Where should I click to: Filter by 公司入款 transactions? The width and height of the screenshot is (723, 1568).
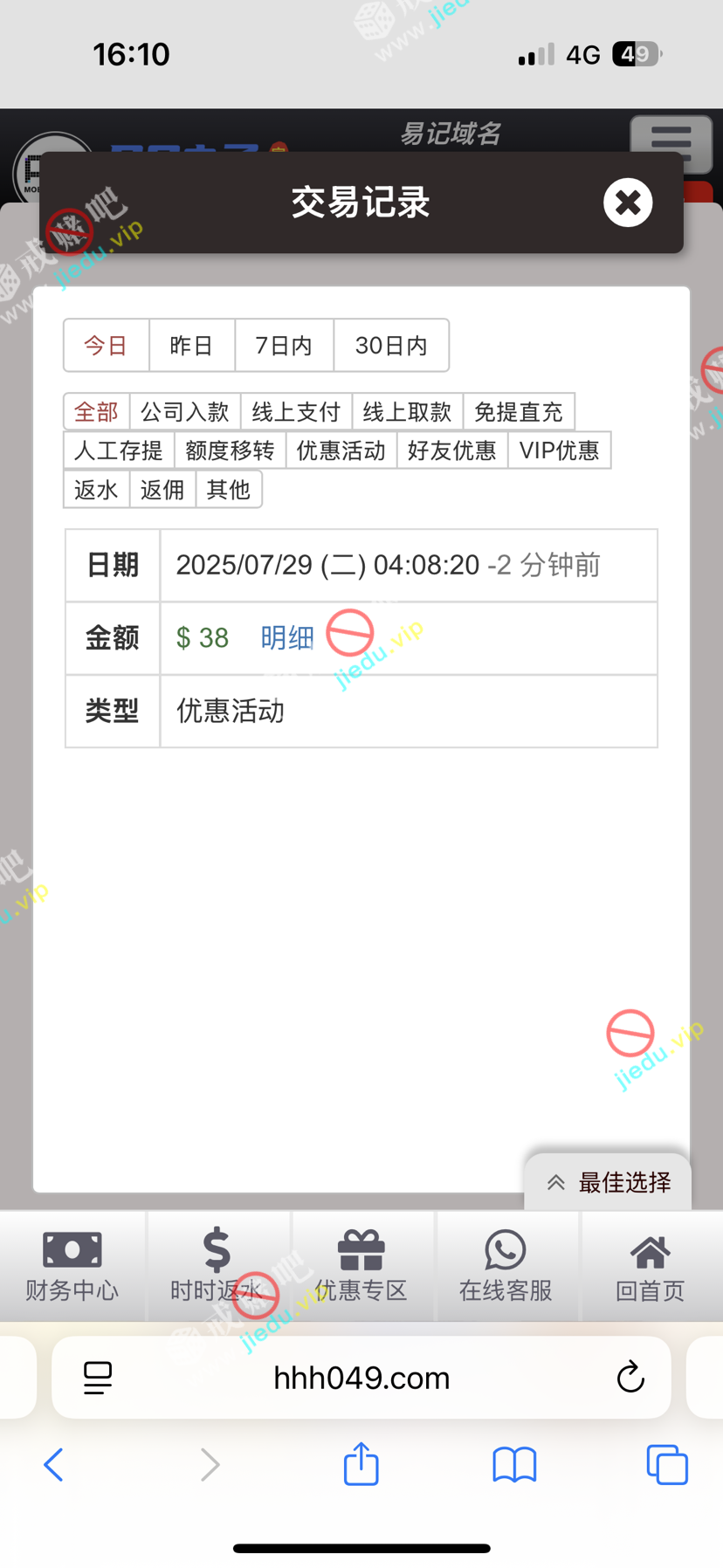(x=185, y=412)
